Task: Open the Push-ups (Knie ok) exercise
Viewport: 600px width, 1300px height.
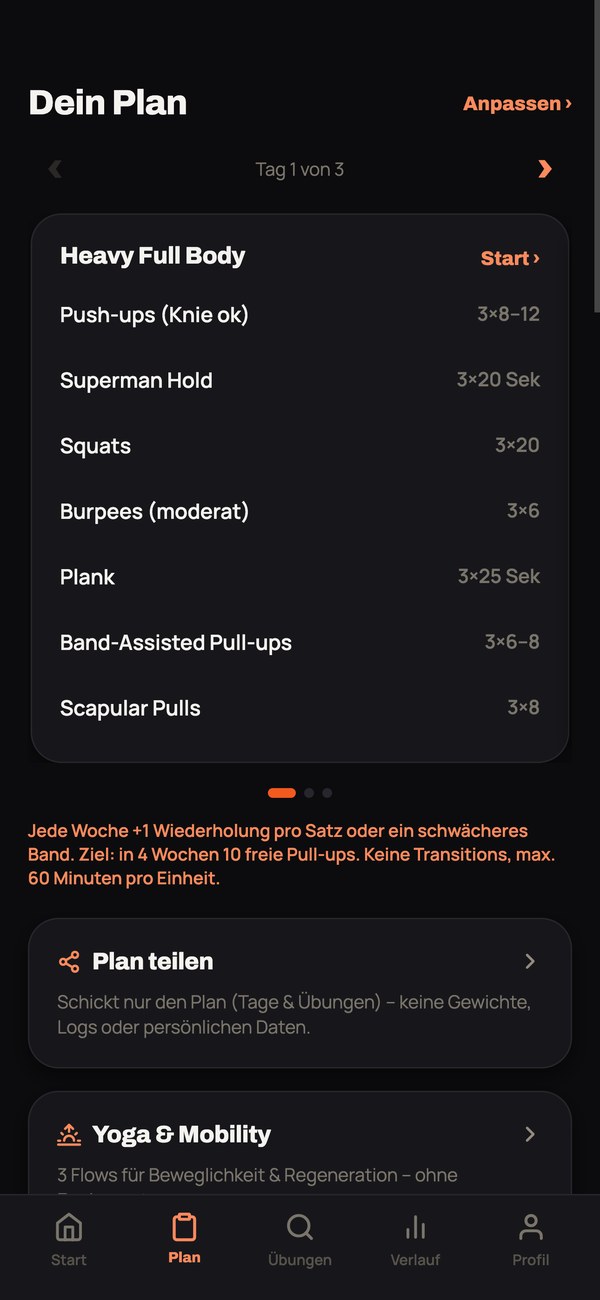Action: pyautogui.click(x=300, y=314)
